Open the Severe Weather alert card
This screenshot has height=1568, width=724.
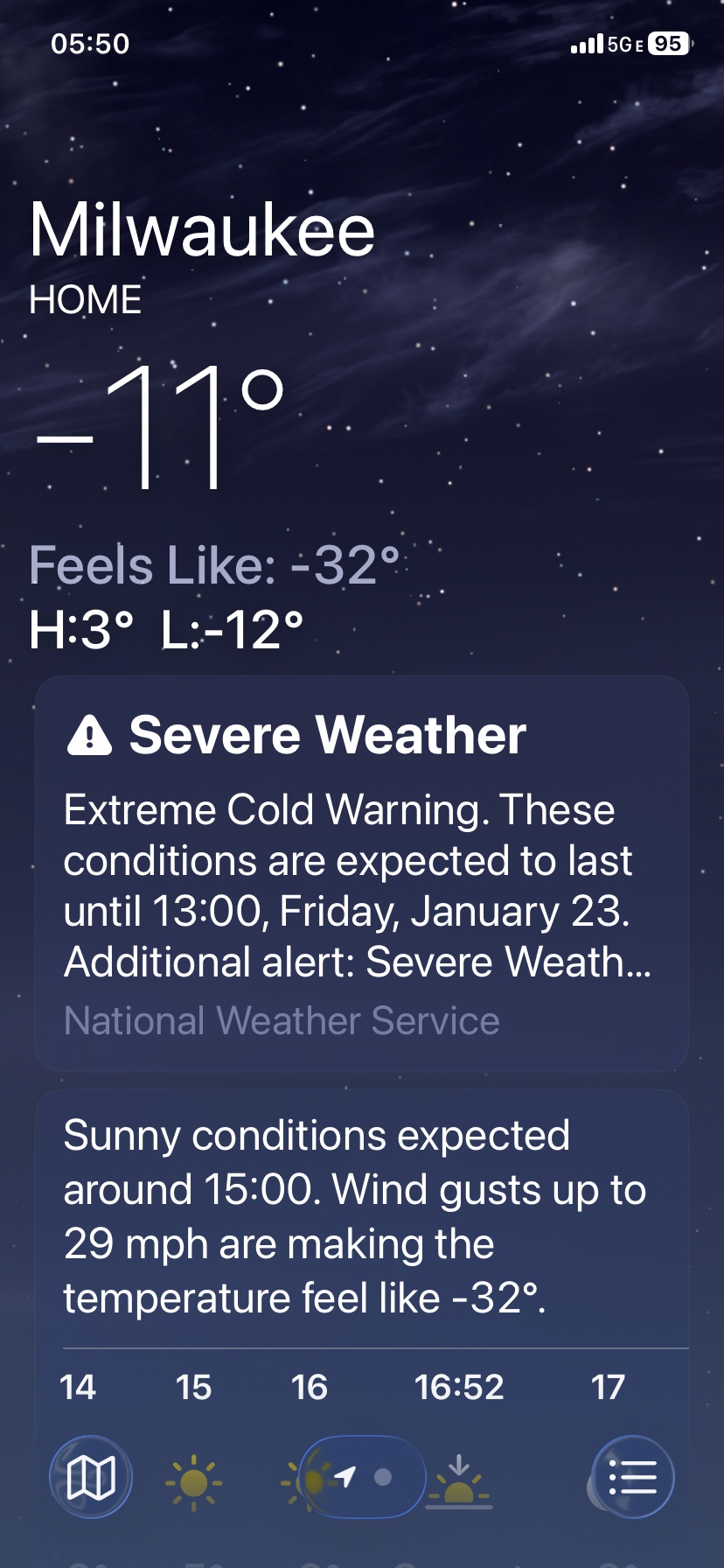click(361, 873)
